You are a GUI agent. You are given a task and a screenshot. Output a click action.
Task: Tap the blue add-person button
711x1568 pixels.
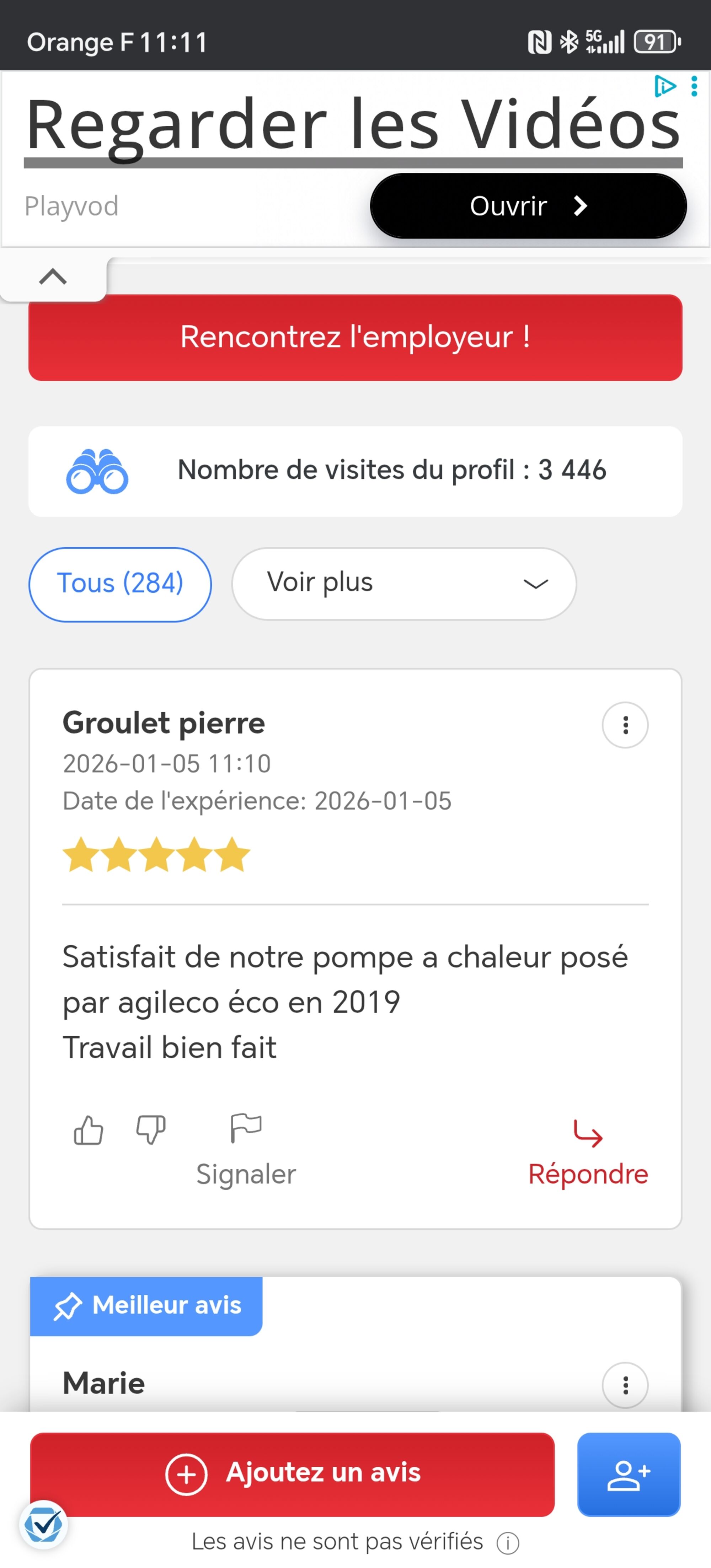[x=628, y=1474]
